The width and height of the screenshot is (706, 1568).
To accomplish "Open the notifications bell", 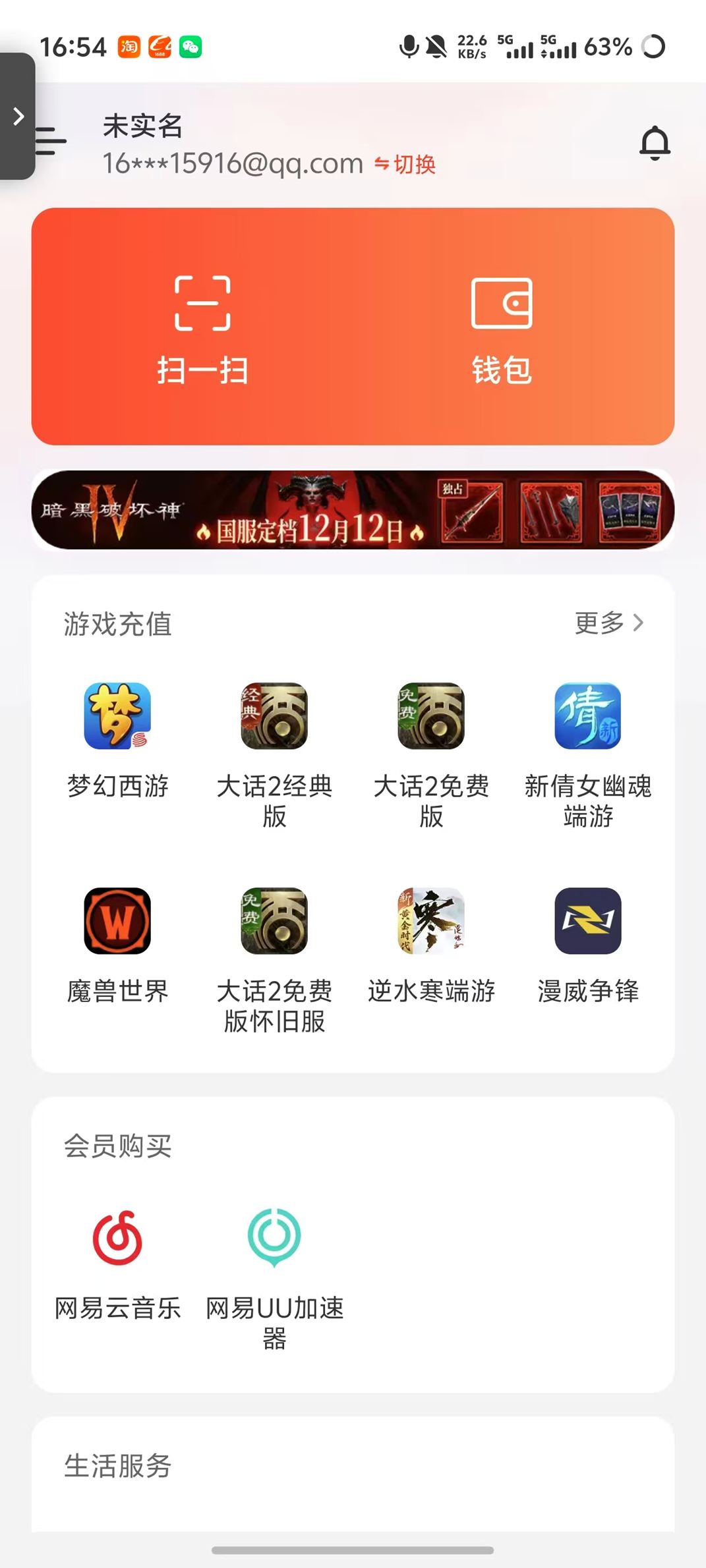I will pyautogui.click(x=655, y=142).
